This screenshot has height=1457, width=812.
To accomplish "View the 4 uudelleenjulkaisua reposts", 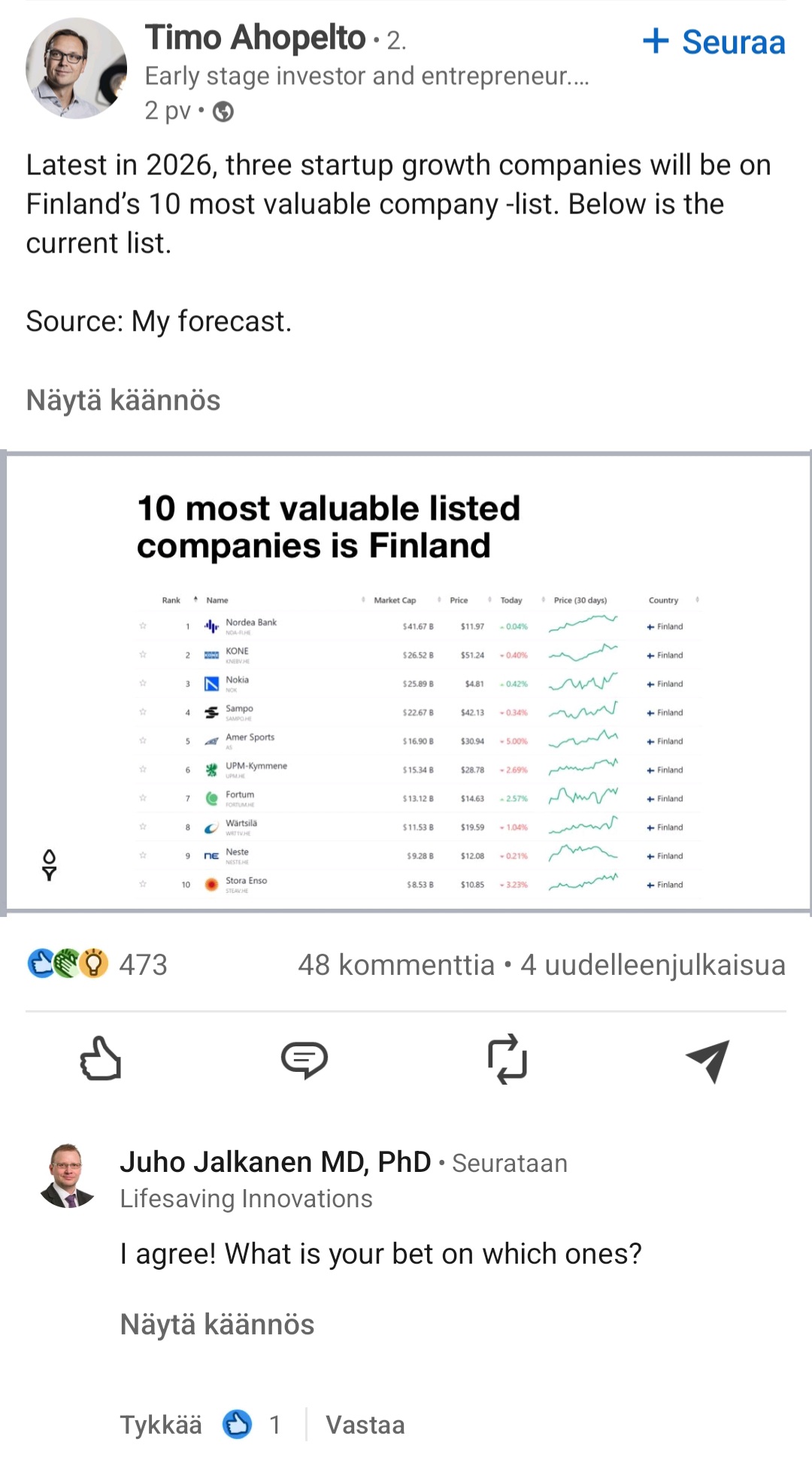I will tap(653, 964).
